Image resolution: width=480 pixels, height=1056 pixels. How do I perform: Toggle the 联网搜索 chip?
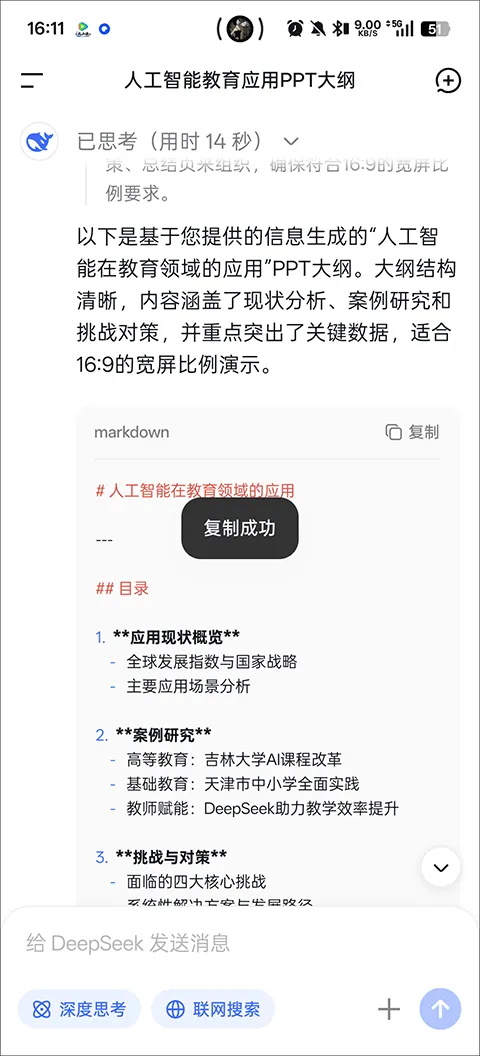(213, 1009)
